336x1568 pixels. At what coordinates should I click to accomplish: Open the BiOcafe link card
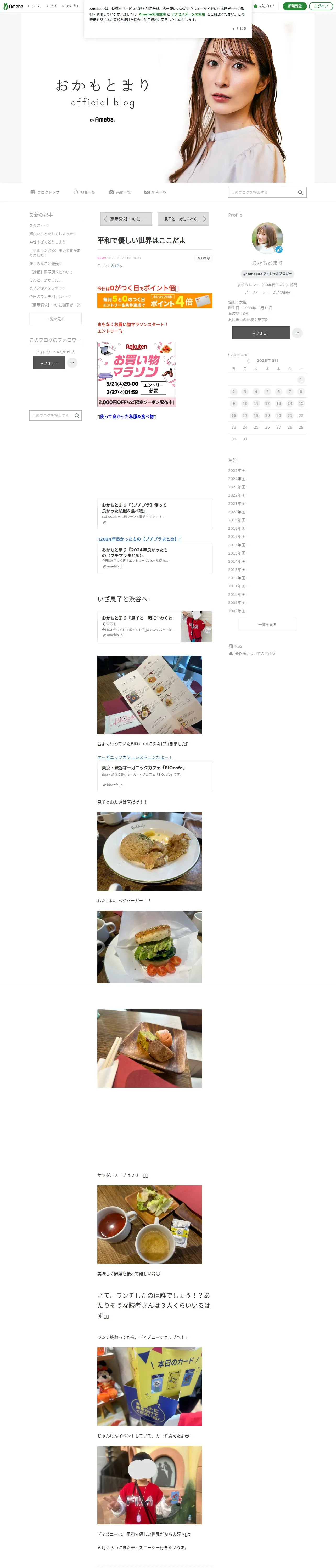154,776
